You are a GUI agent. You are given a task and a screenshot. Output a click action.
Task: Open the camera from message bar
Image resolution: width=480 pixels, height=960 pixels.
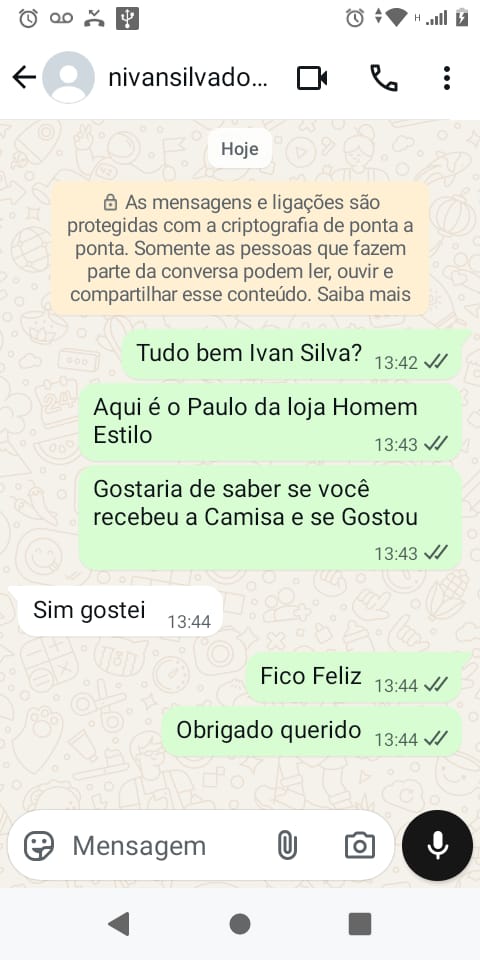(x=360, y=846)
